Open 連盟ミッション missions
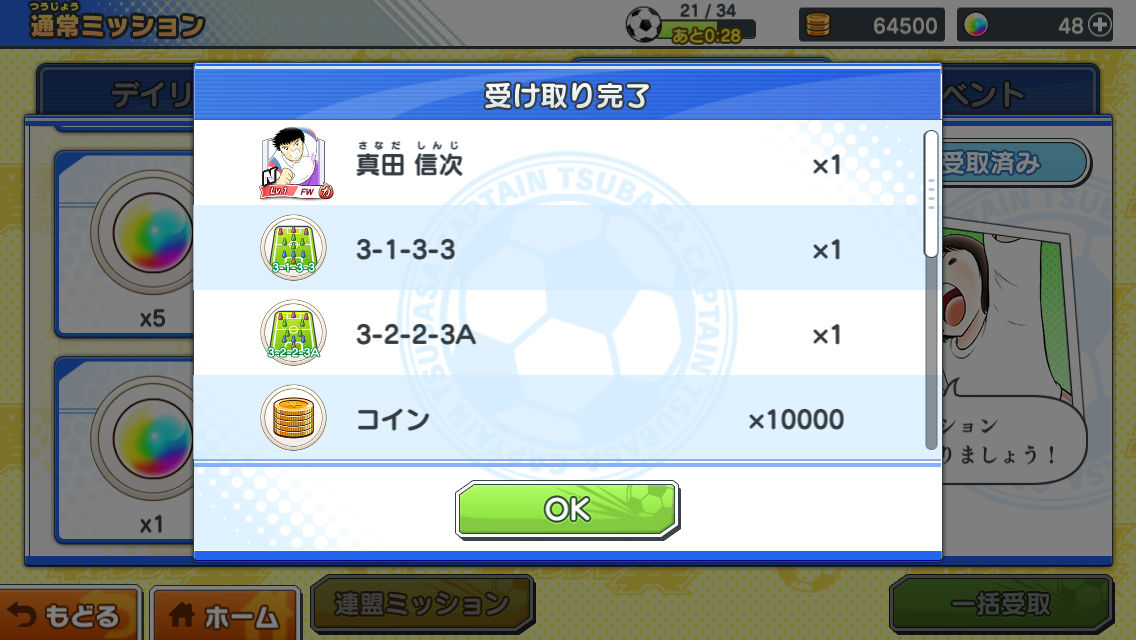Viewport: 1136px width, 640px height. coord(422,604)
